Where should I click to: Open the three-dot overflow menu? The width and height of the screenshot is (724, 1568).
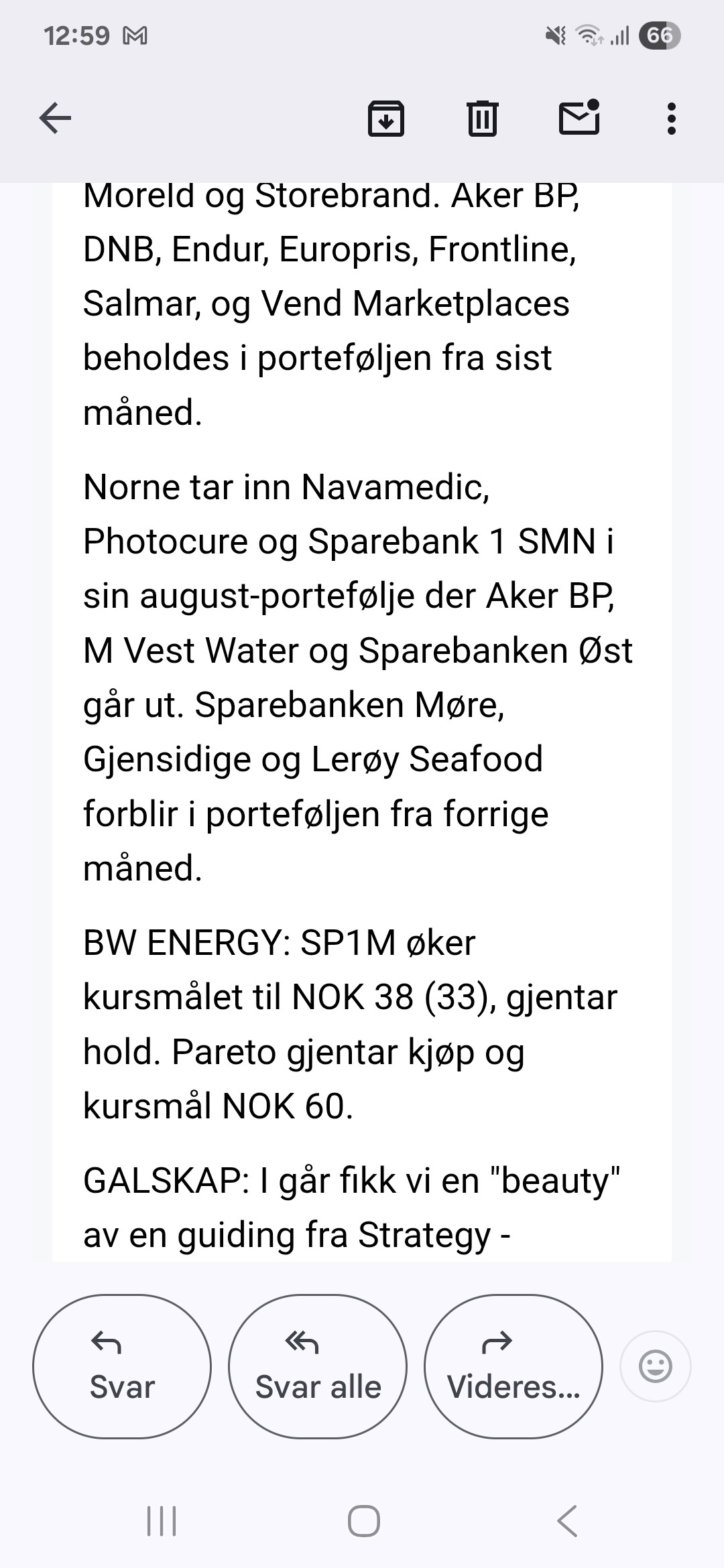tap(671, 119)
